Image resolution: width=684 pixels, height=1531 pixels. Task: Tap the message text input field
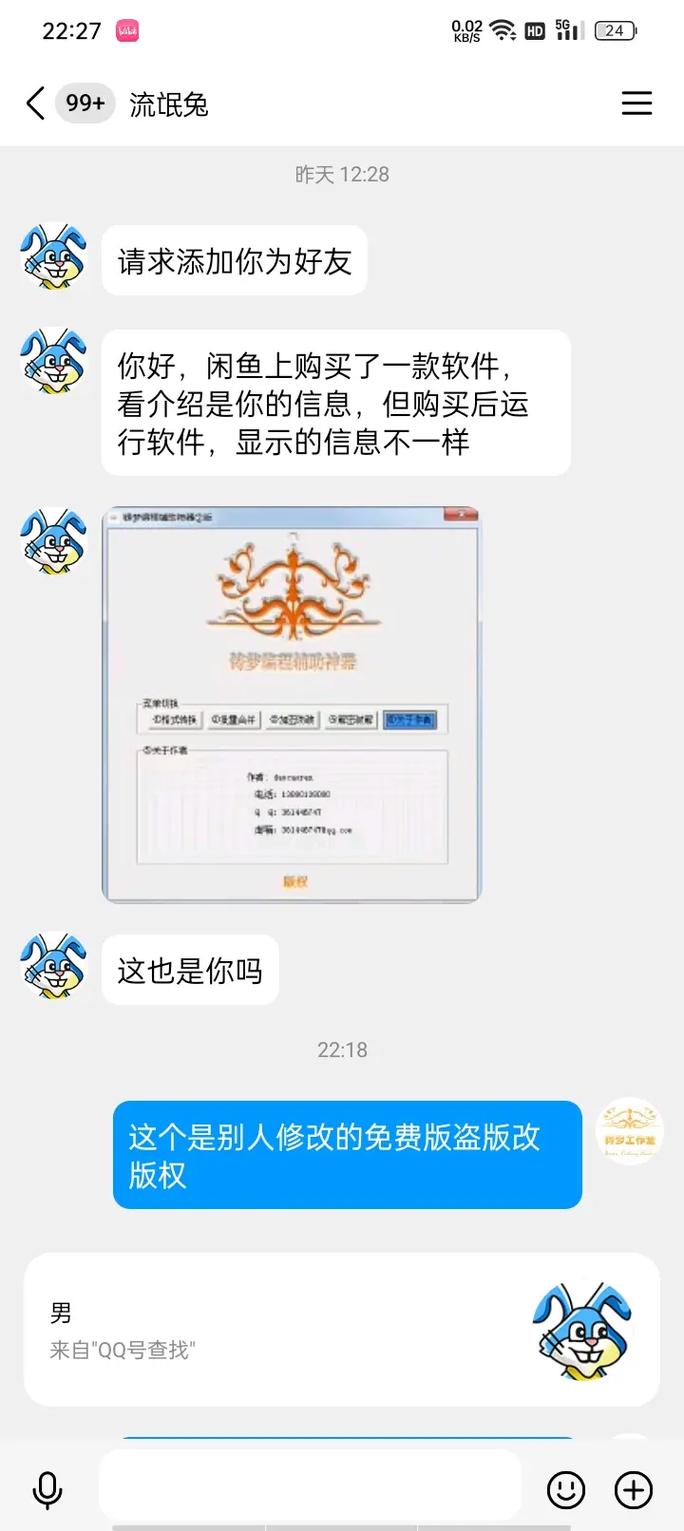[x=309, y=1486]
